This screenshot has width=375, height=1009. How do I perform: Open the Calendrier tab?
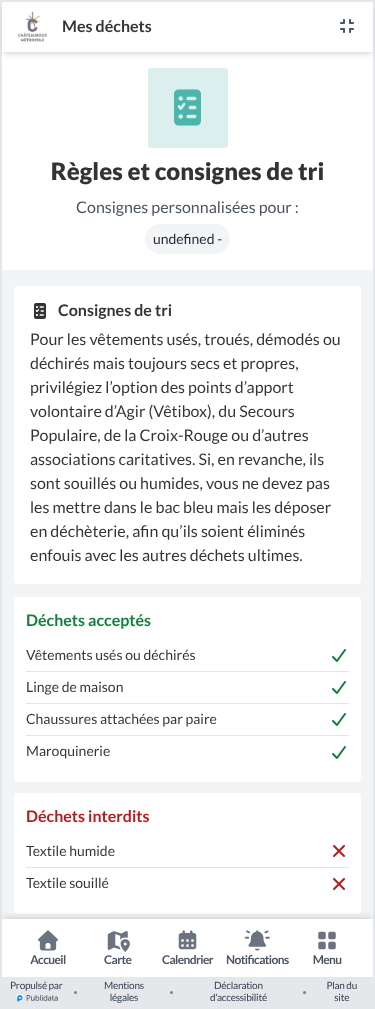pyautogui.click(x=187, y=948)
